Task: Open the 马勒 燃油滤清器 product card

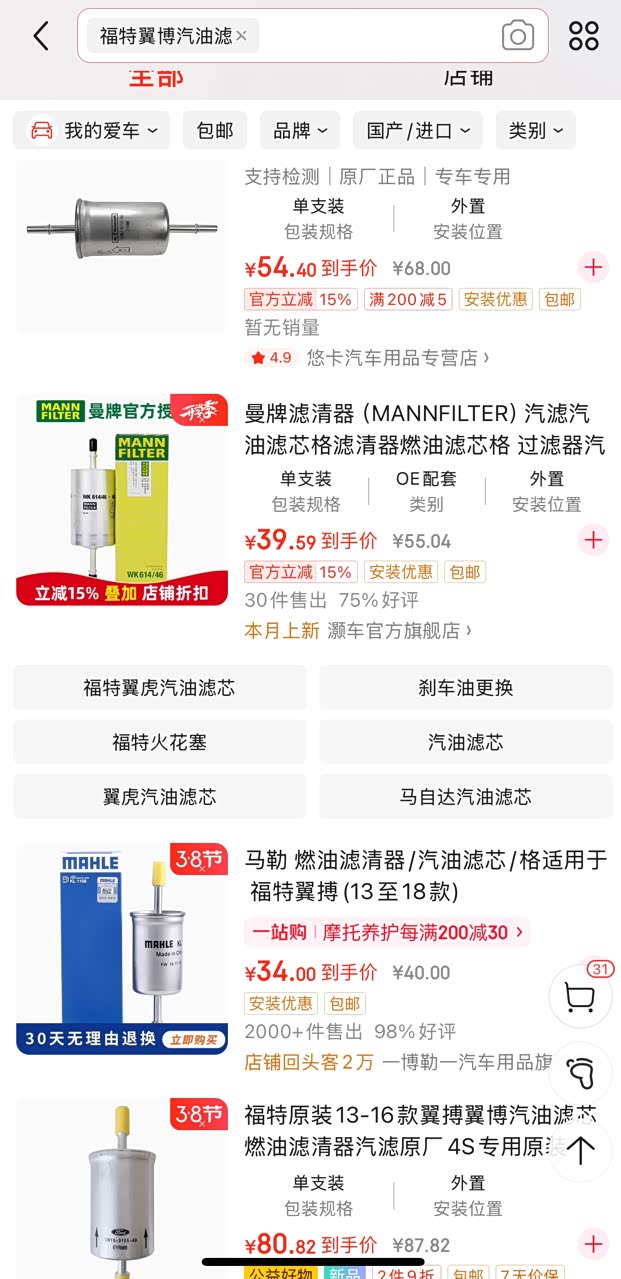Action: point(426,875)
